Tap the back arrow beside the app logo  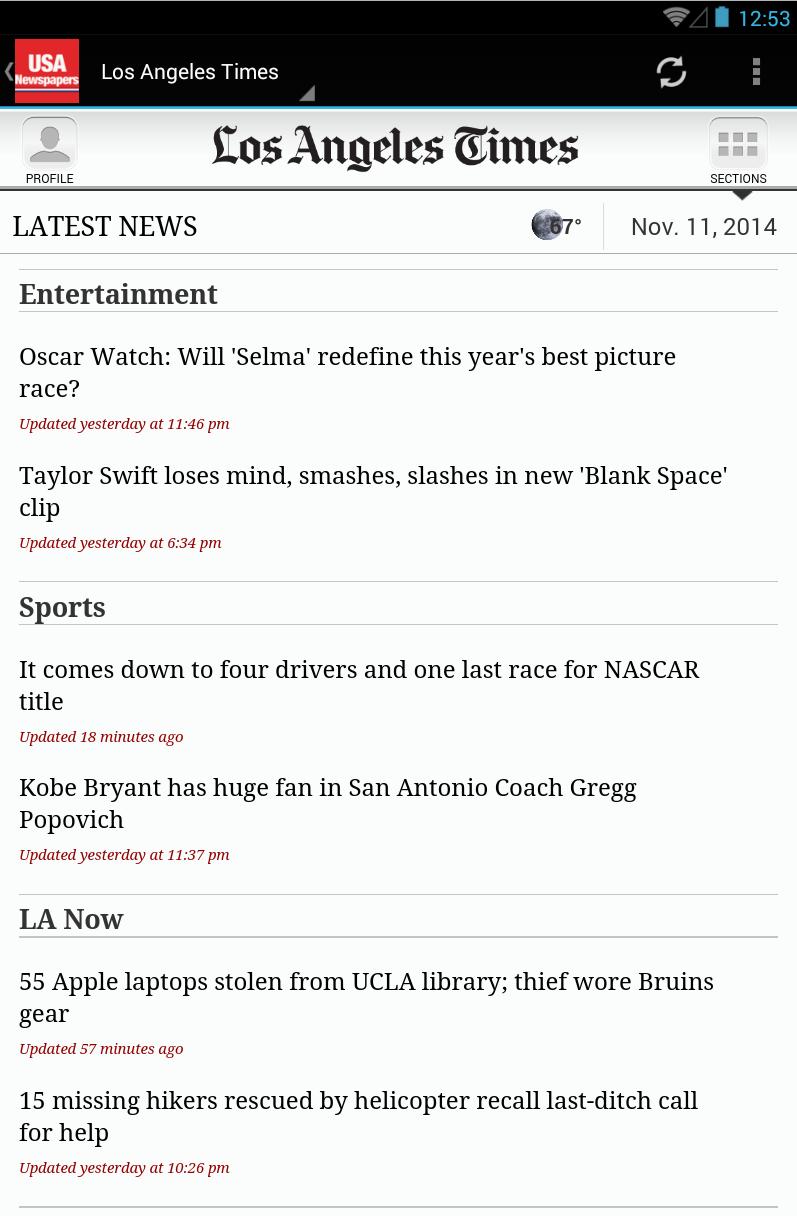pos(8,71)
